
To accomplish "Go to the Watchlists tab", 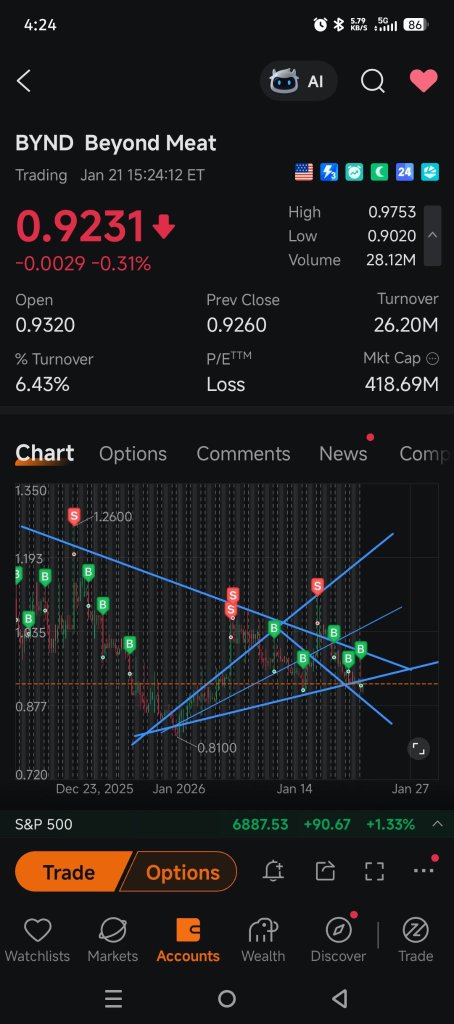I will point(37,940).
